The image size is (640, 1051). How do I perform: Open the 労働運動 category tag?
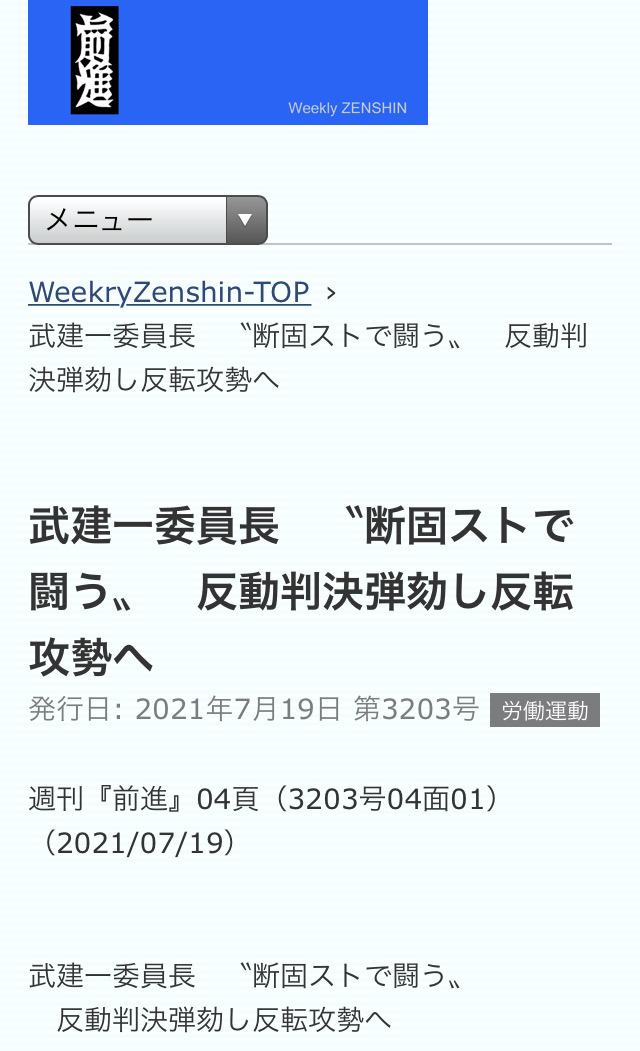pos(544,711)
